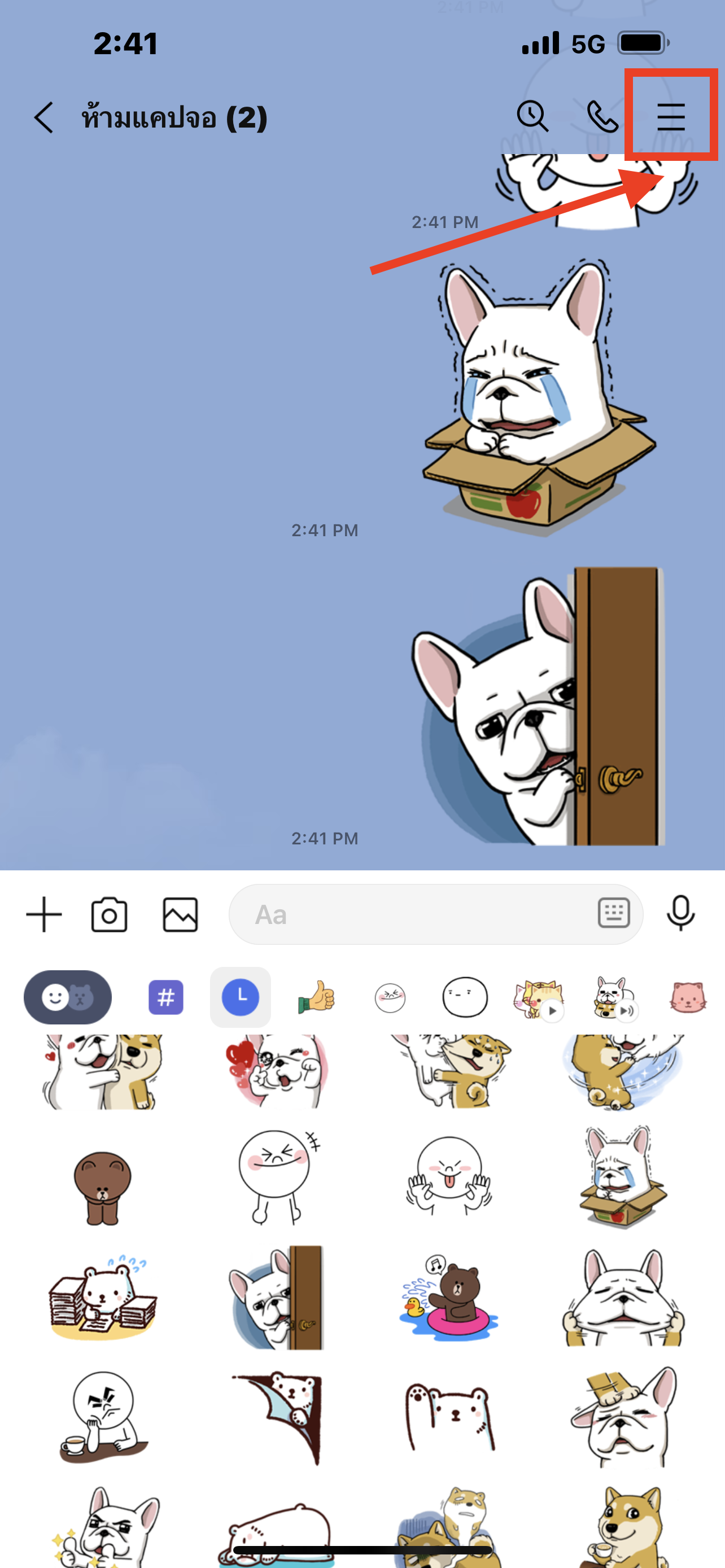Screen dimensions: 725x1568
Task: Switch to the keyboard from sticker panel
Action: point(613,913)
